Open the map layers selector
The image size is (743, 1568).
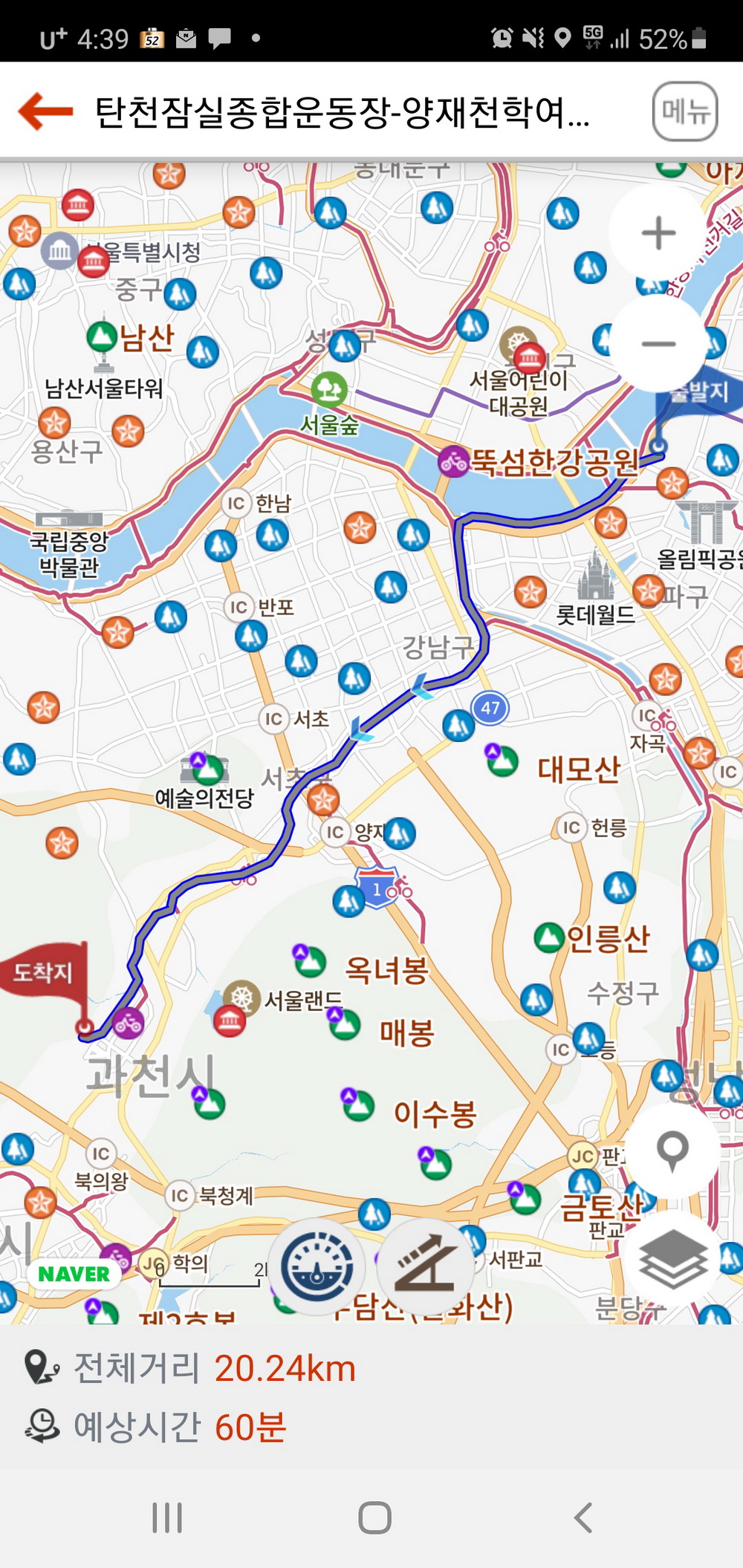[x=672, y=1258]
